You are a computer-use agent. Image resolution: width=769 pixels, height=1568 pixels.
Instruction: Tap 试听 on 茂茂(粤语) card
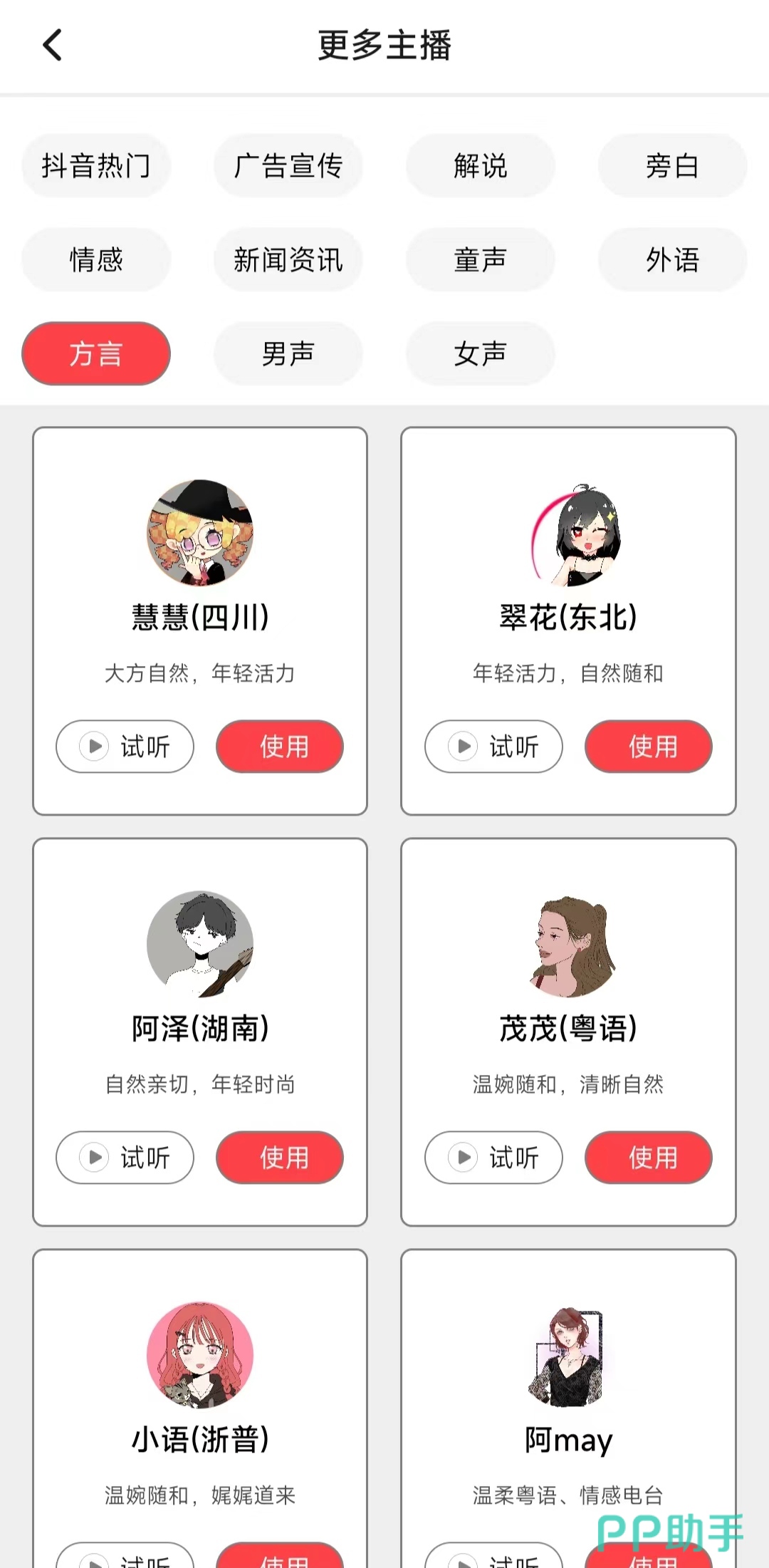[x=493, y=1158]
